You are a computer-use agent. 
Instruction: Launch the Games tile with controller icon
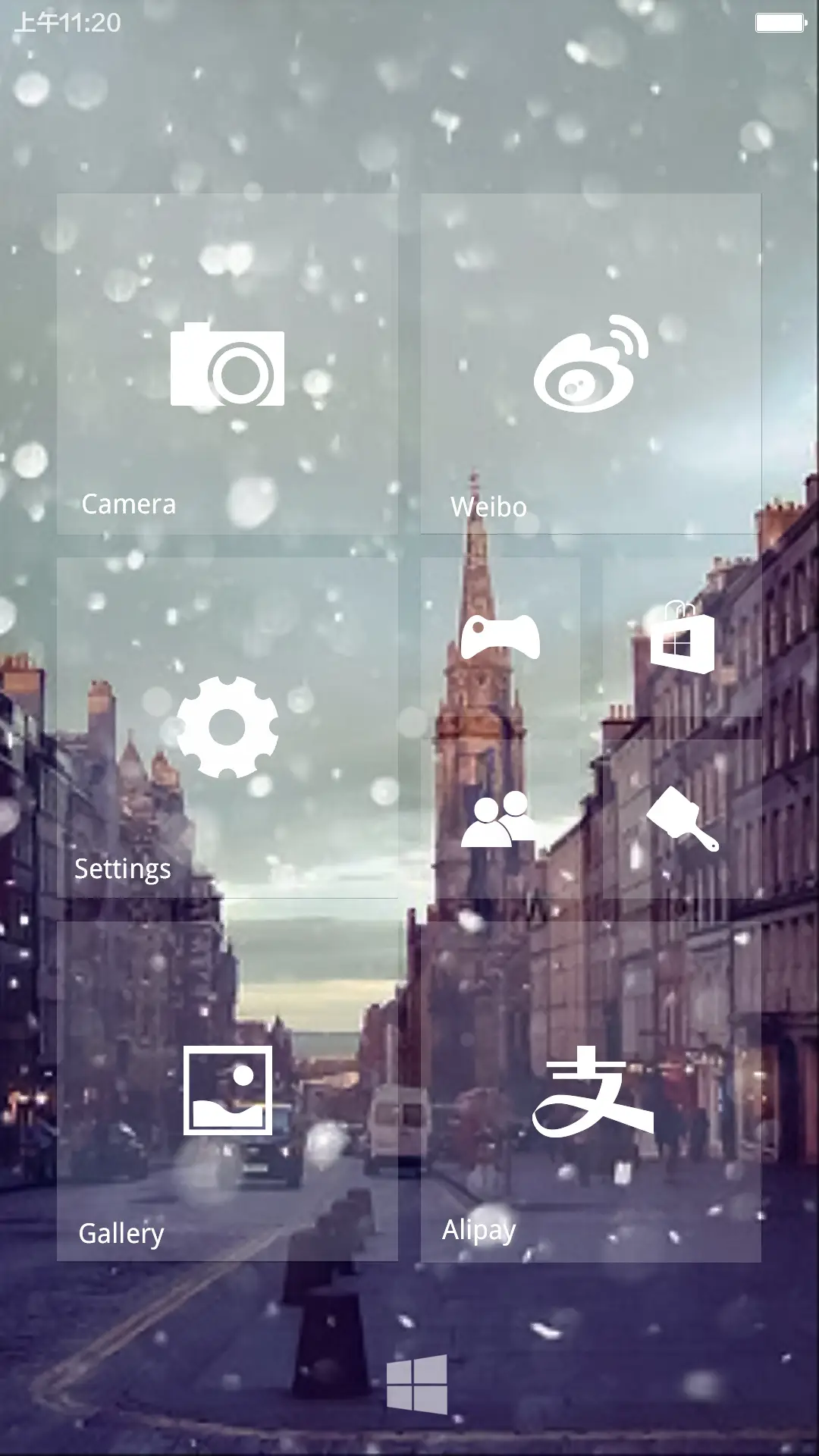pyautogui.click(x=500, y=637)
